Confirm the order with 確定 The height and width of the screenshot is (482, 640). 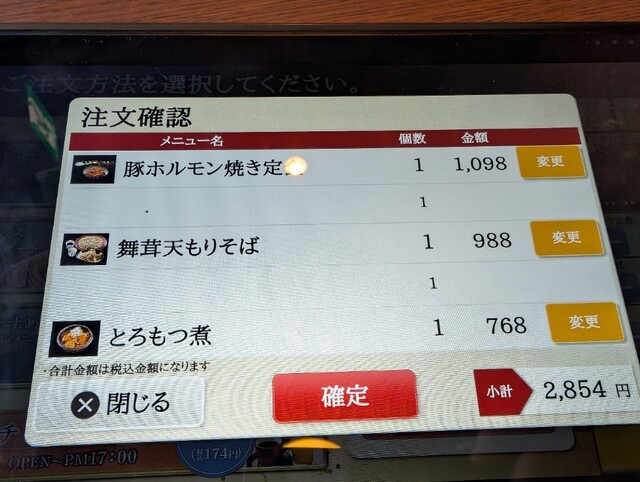point(345,395)
